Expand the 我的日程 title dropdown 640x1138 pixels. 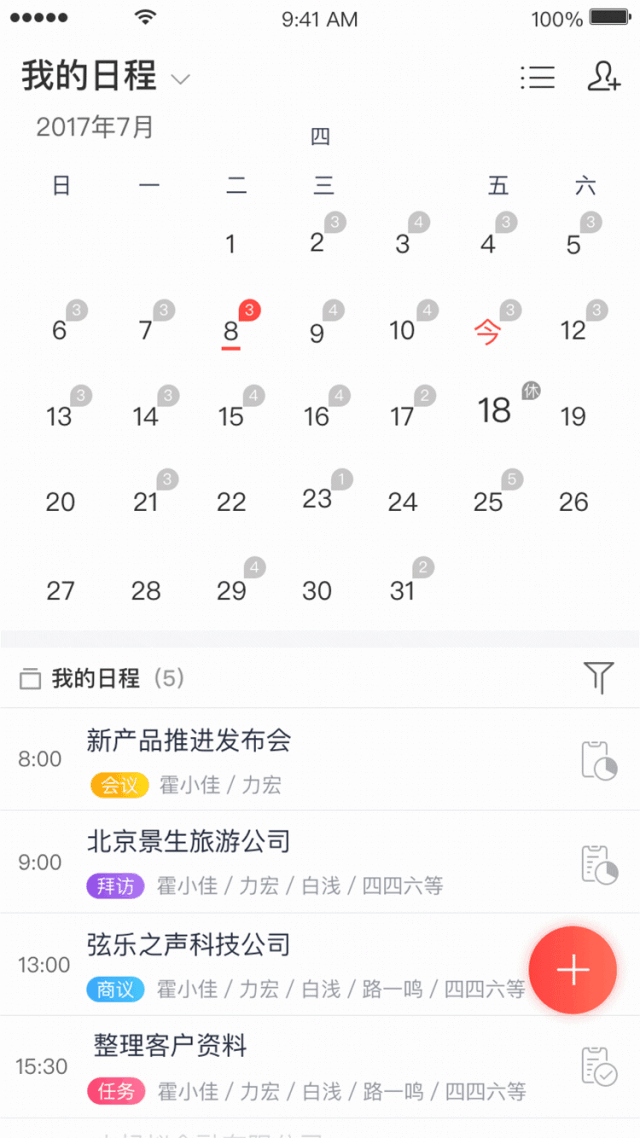tap(180, 79)
